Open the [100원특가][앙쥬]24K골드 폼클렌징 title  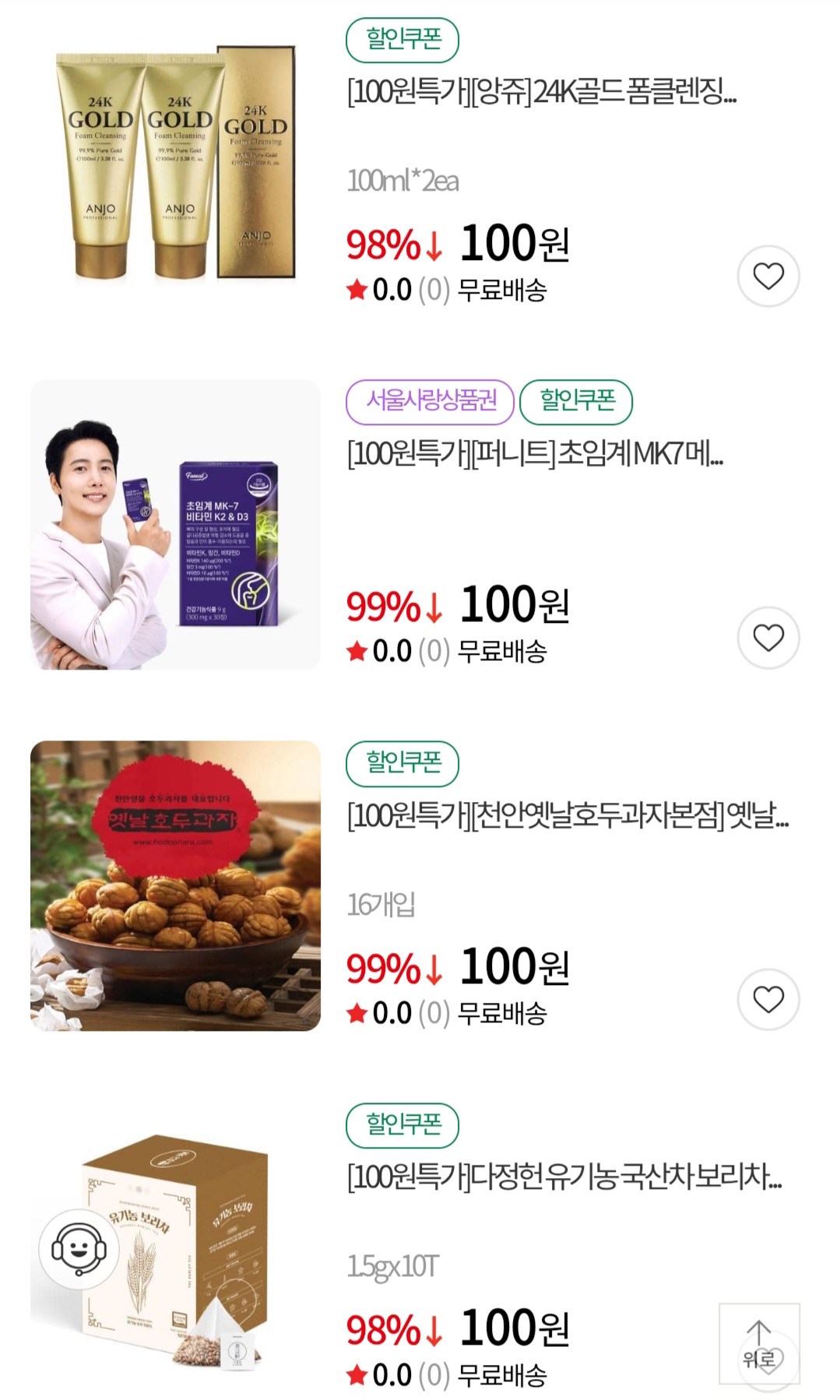(541, 92)
